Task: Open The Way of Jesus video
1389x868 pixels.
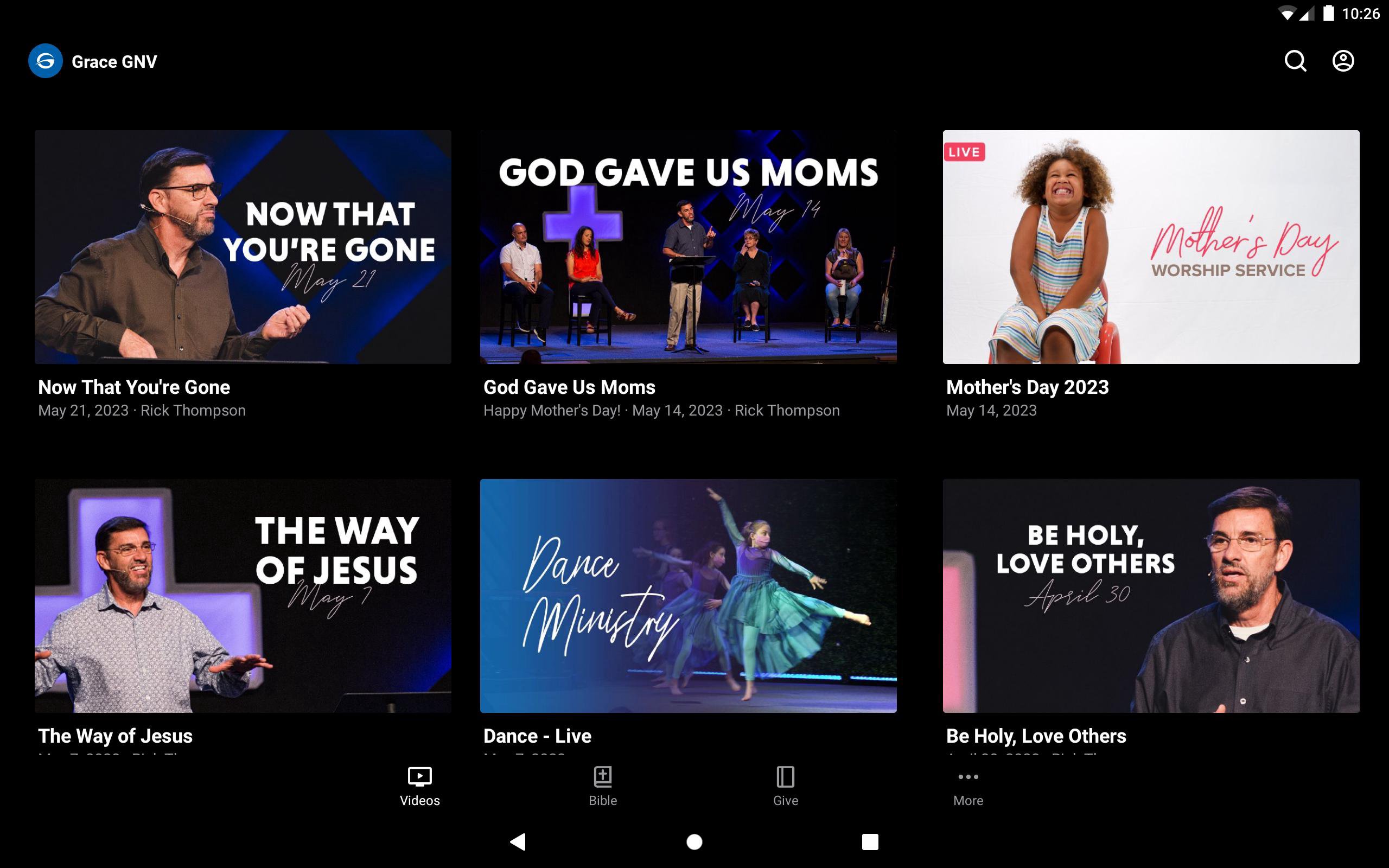Action: 243,595
